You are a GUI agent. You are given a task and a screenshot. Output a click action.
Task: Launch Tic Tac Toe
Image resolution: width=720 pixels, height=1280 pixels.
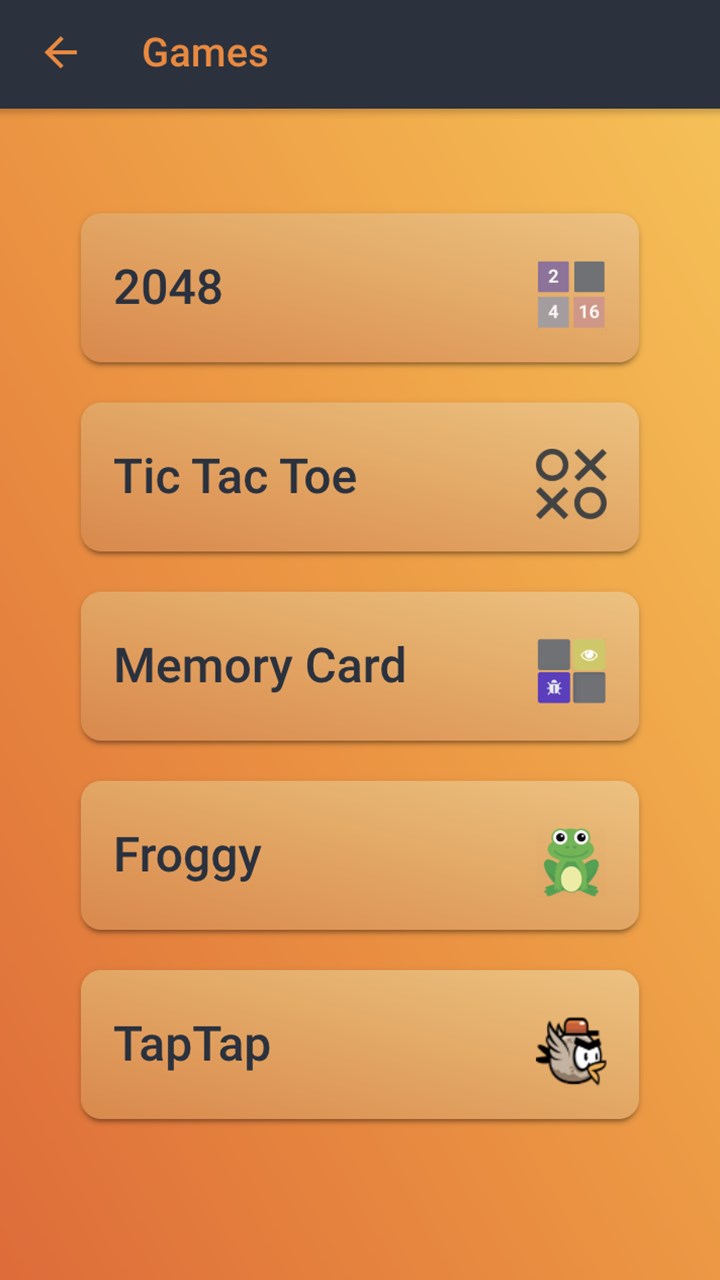tap(360, 477)
